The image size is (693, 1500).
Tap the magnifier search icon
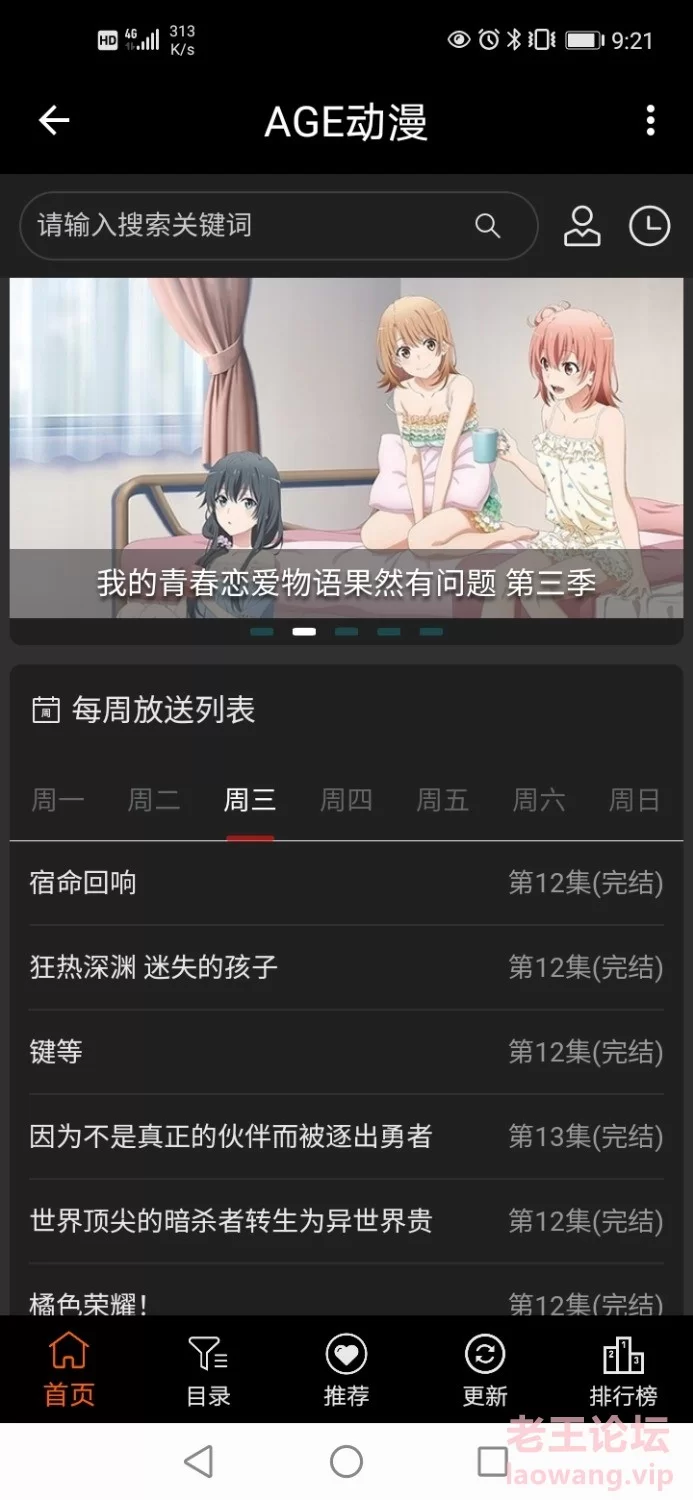point(487,225)
